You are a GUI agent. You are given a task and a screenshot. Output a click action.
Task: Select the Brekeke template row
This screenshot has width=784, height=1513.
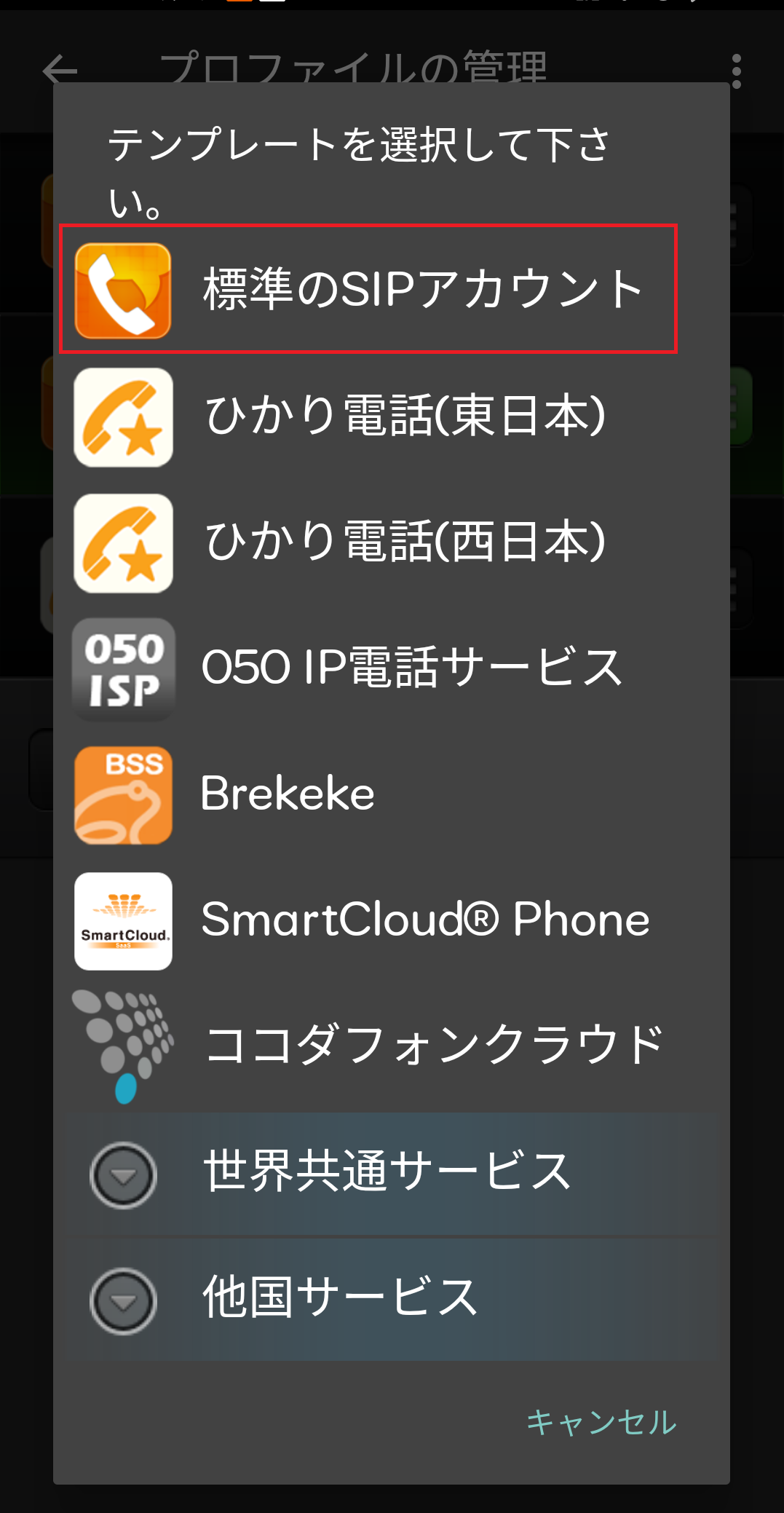click(x=364, y=794)
